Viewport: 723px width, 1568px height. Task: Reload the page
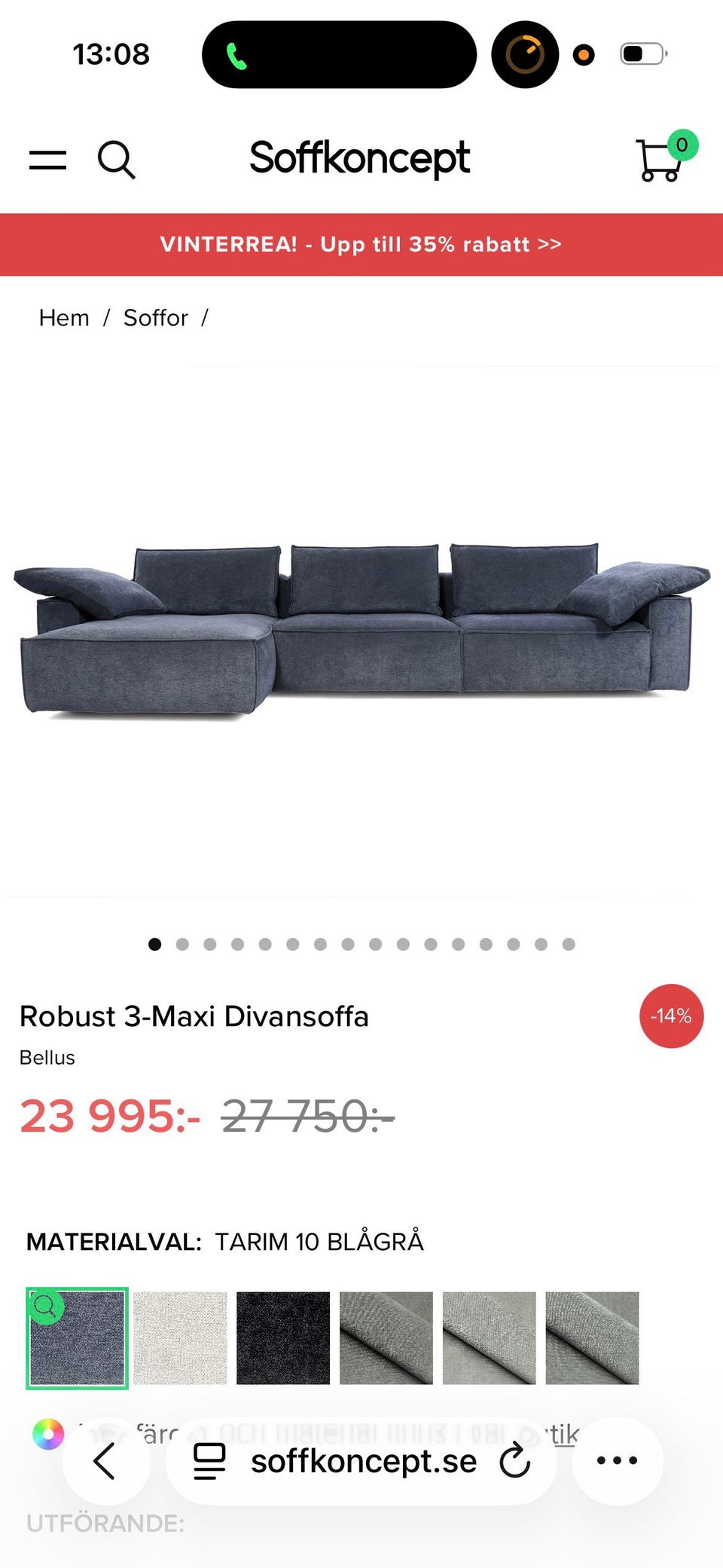tap(516, 1460)
